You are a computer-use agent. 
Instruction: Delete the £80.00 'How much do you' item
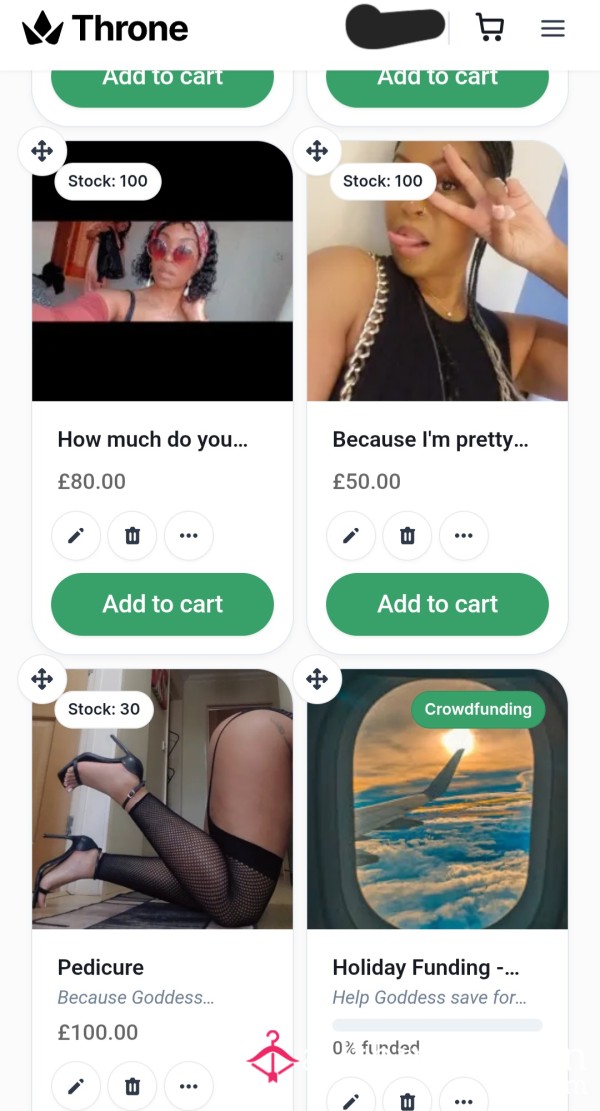click(x=132, y=536)
